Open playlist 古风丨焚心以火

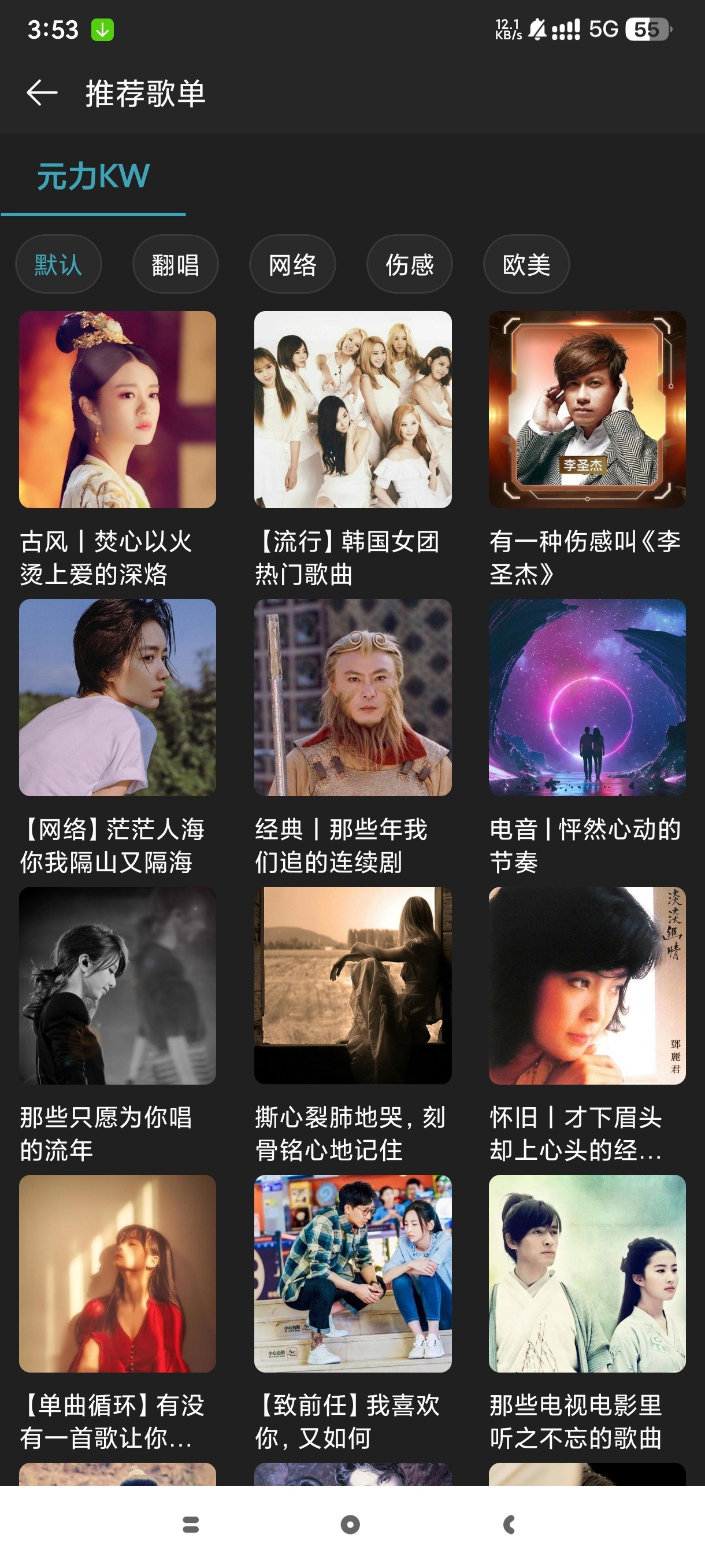pos(117,410)
